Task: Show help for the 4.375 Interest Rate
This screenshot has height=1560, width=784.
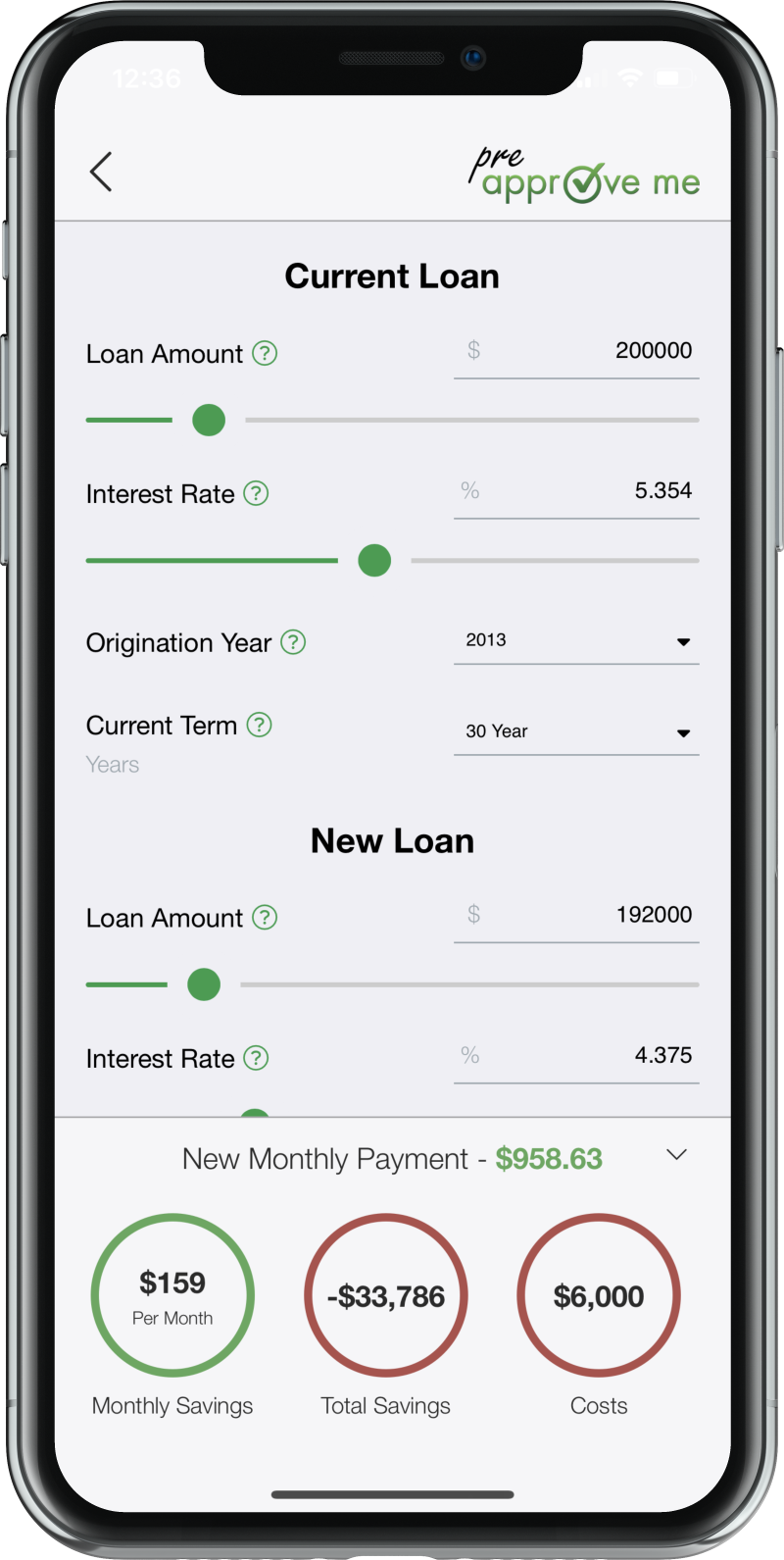Action: point(256,1058)
